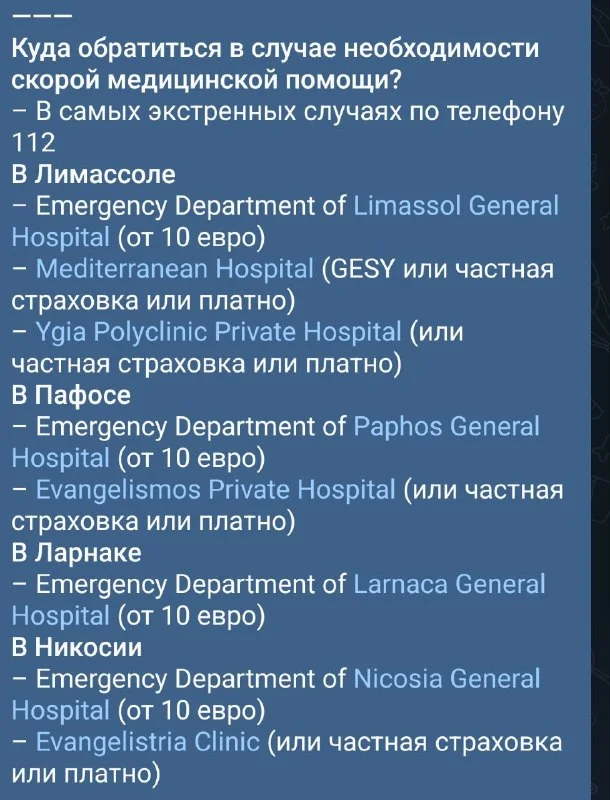Open Evangelismos Private Hospital link

click(215, 490)
